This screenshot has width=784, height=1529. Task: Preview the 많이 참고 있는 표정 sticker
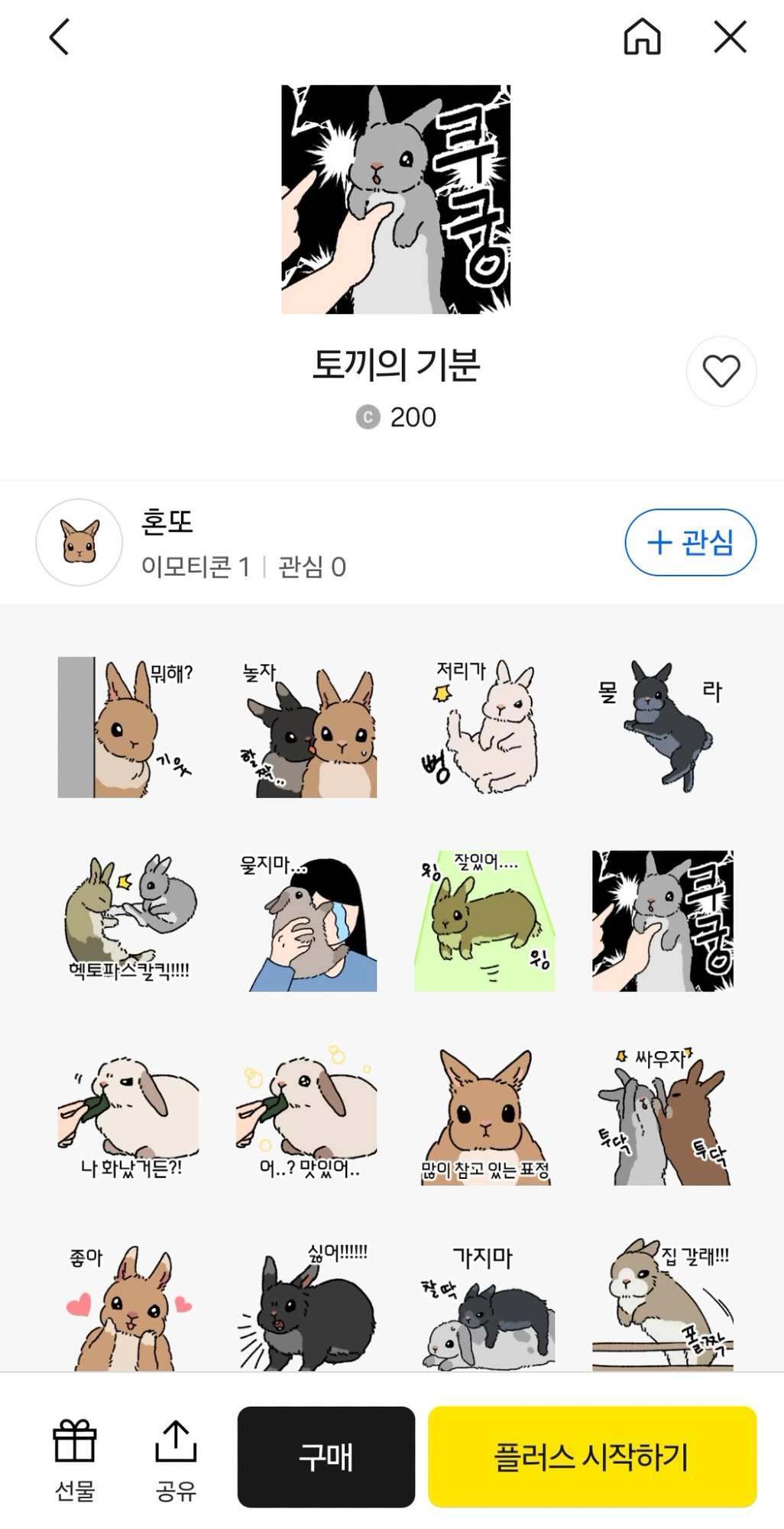[x=484, y=1115]
